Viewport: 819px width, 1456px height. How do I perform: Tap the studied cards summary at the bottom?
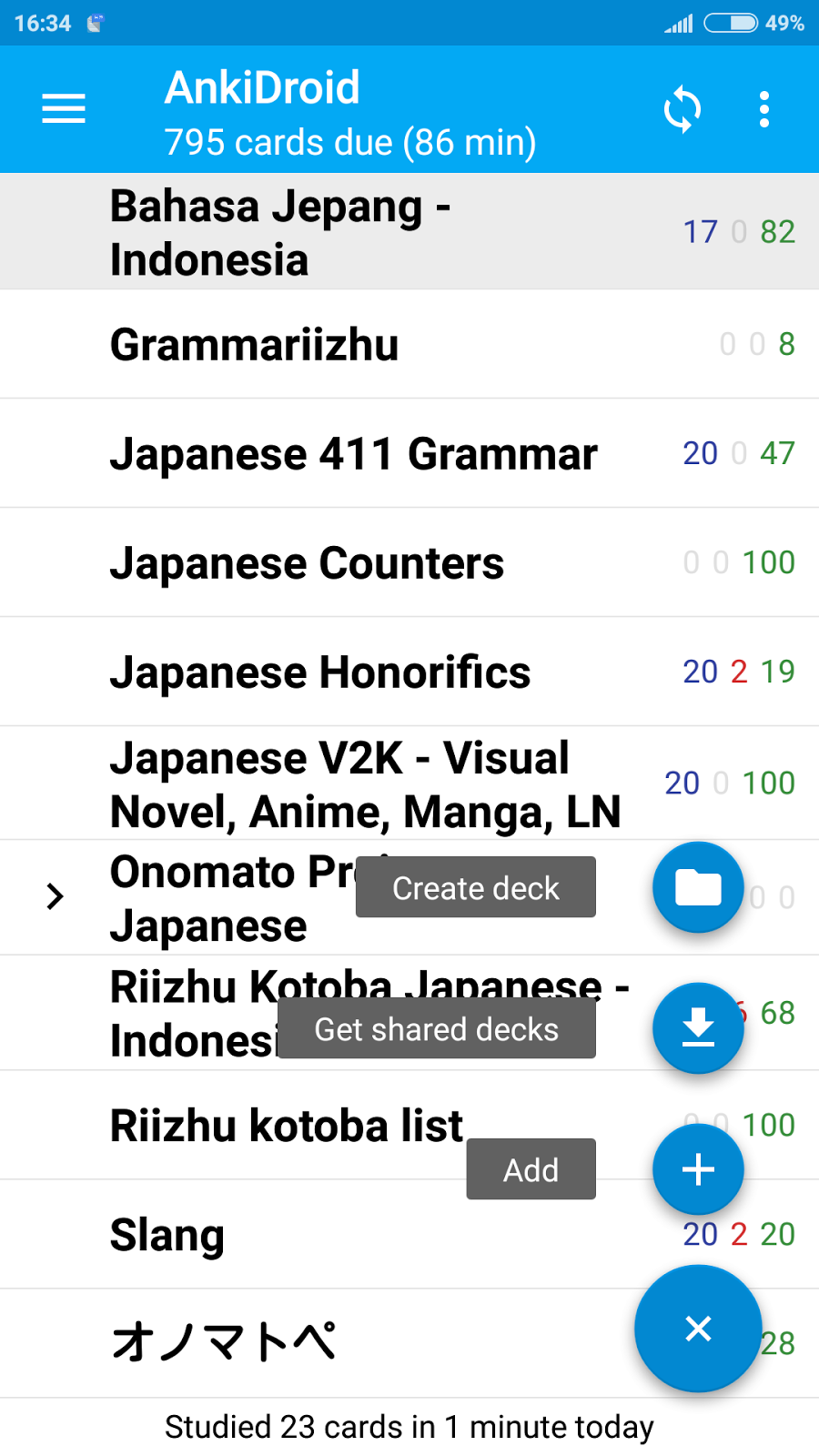[409, 1427]
